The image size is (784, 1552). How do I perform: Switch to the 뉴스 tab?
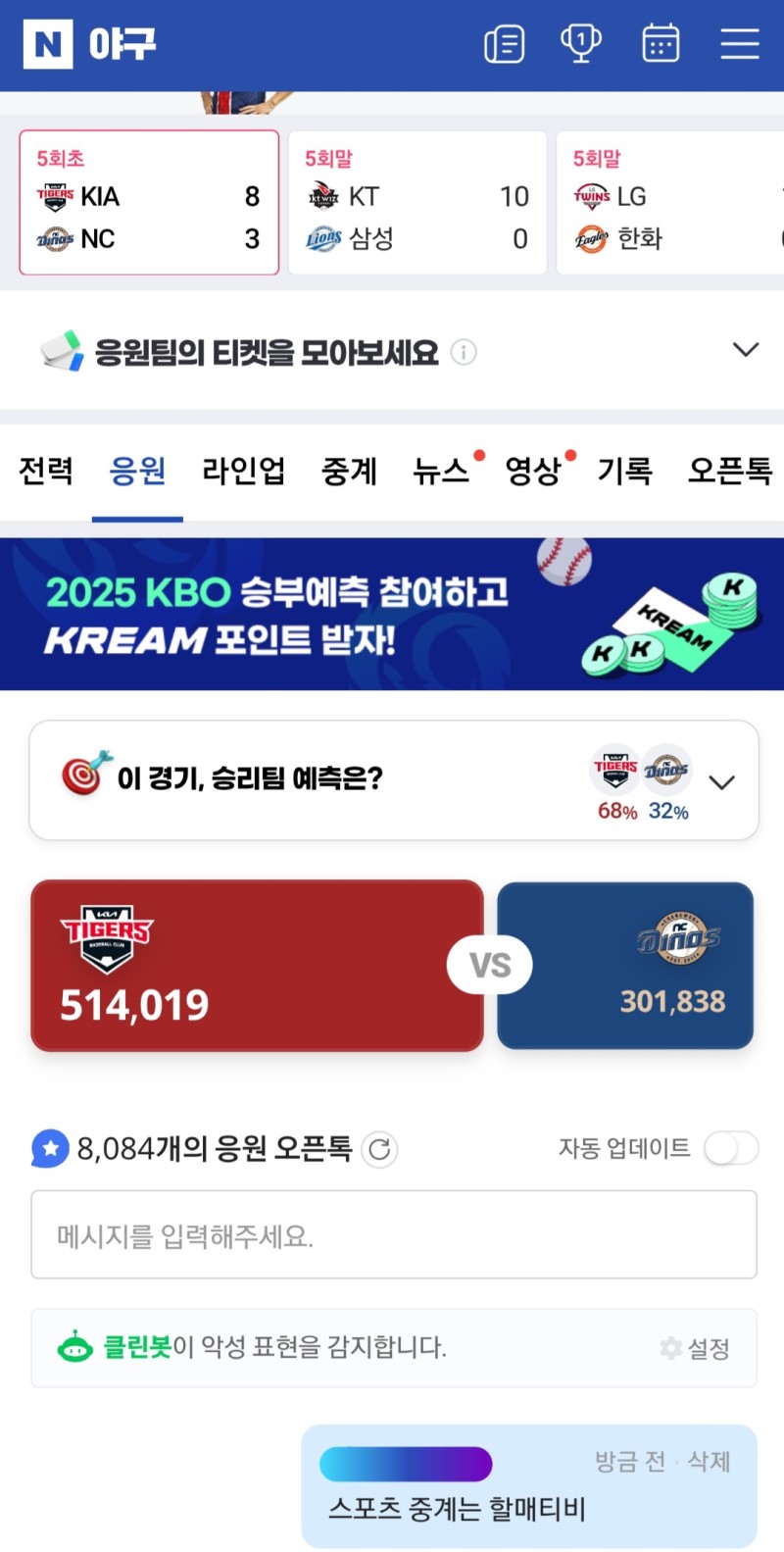[x=441, y=472]
